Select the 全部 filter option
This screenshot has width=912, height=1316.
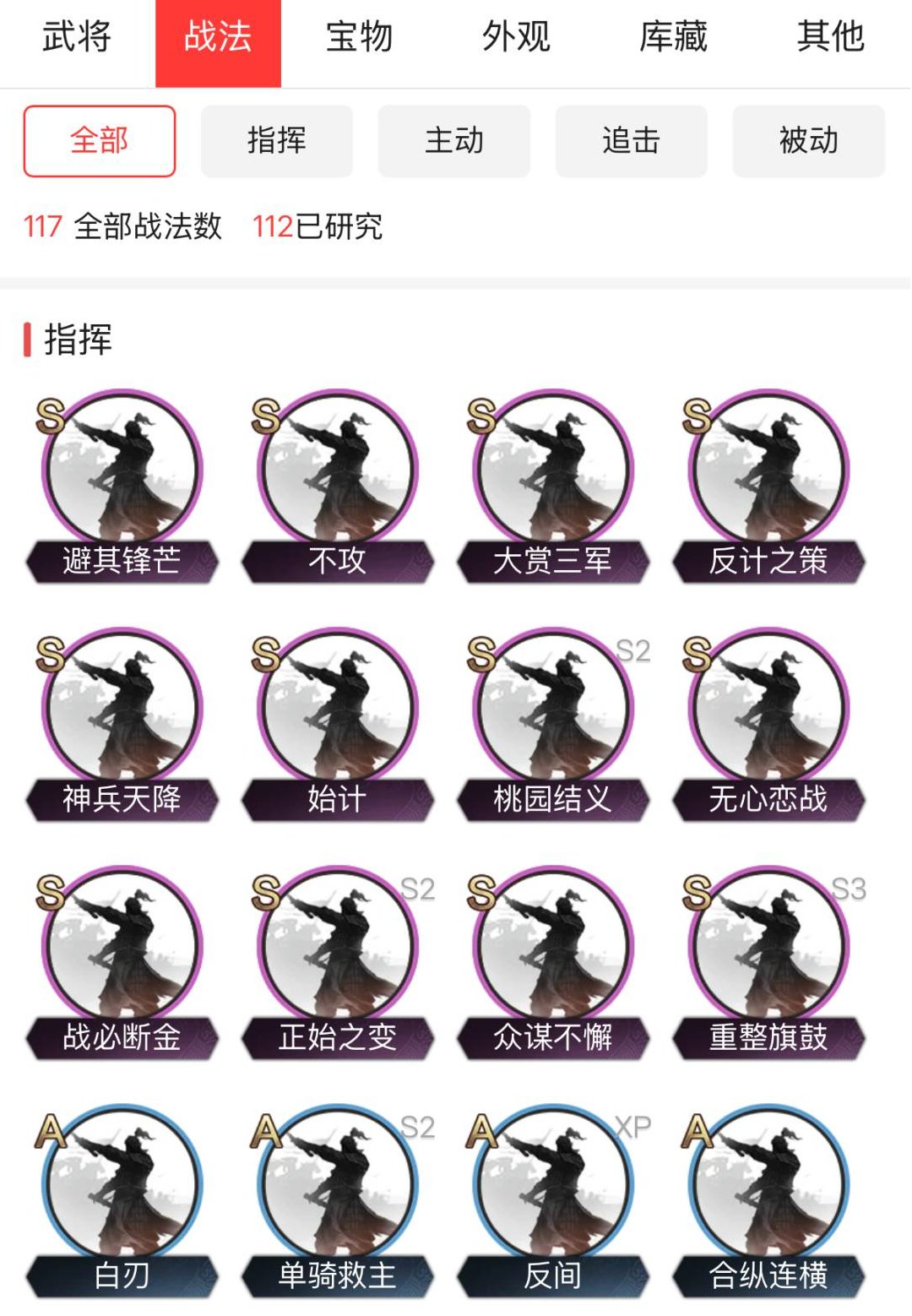tap(101, 142)
